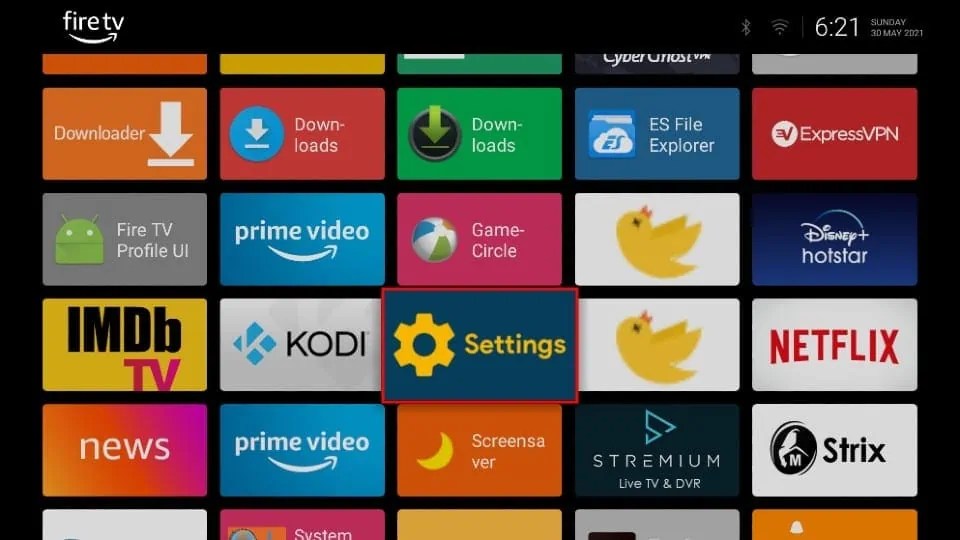The width and height of the screenshot is (960, 540).
Task: Launch Stremium Live TV & DVR
Action: point(656,450)
